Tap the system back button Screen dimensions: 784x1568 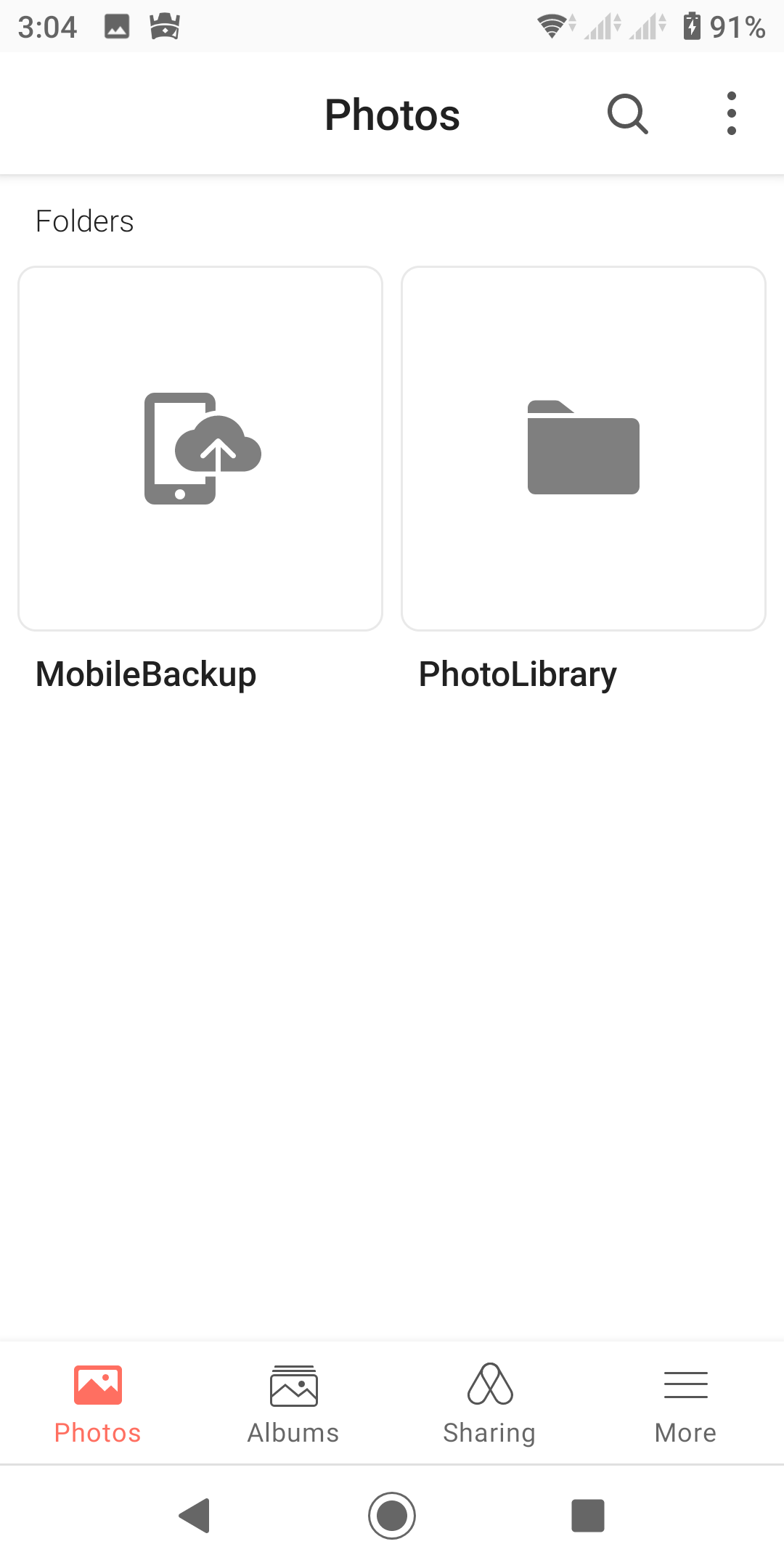[x=195, y=1516]
